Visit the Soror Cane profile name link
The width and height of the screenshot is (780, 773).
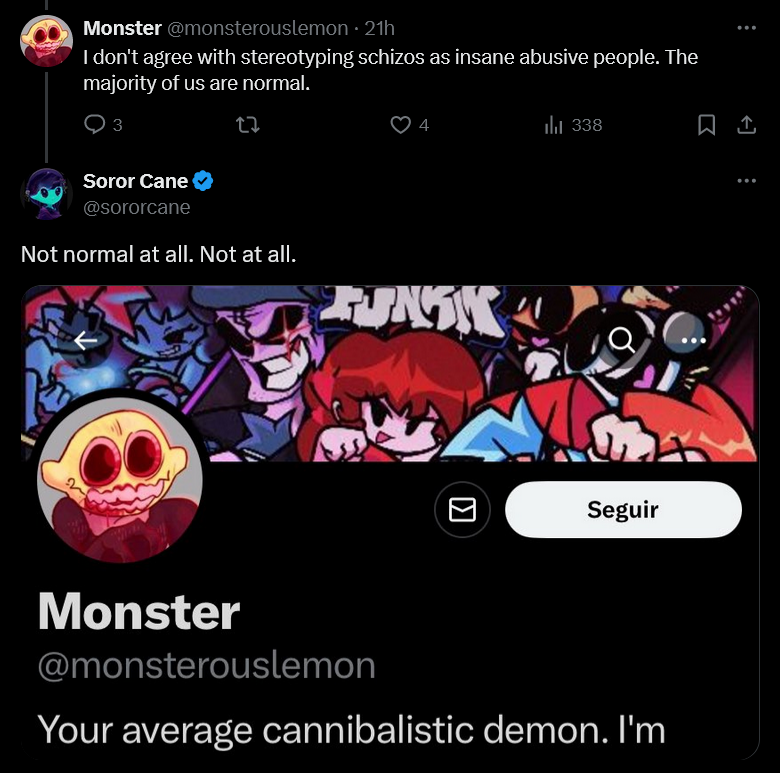(135, 181)
